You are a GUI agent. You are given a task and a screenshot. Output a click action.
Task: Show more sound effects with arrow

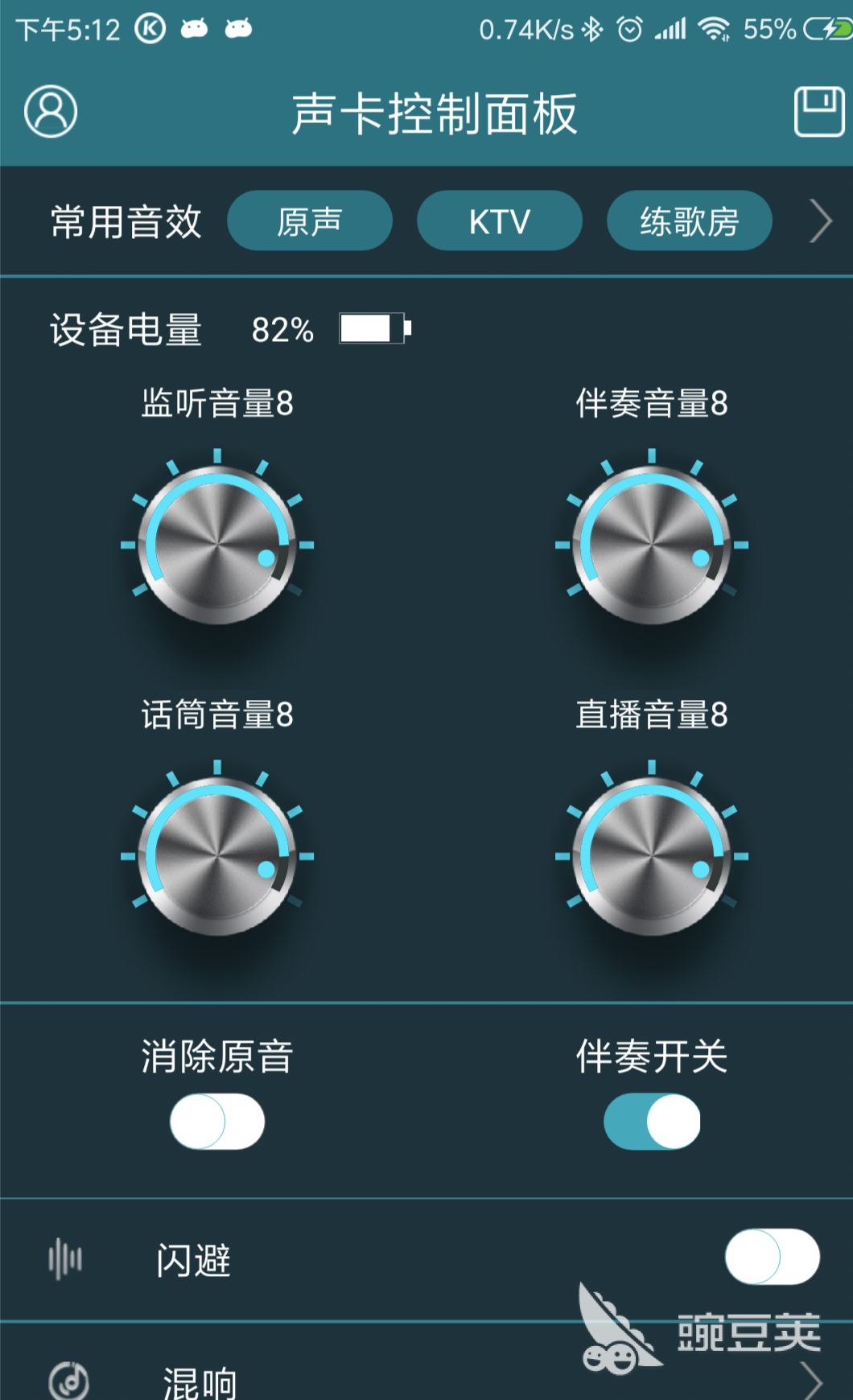(x=820, y=221)
